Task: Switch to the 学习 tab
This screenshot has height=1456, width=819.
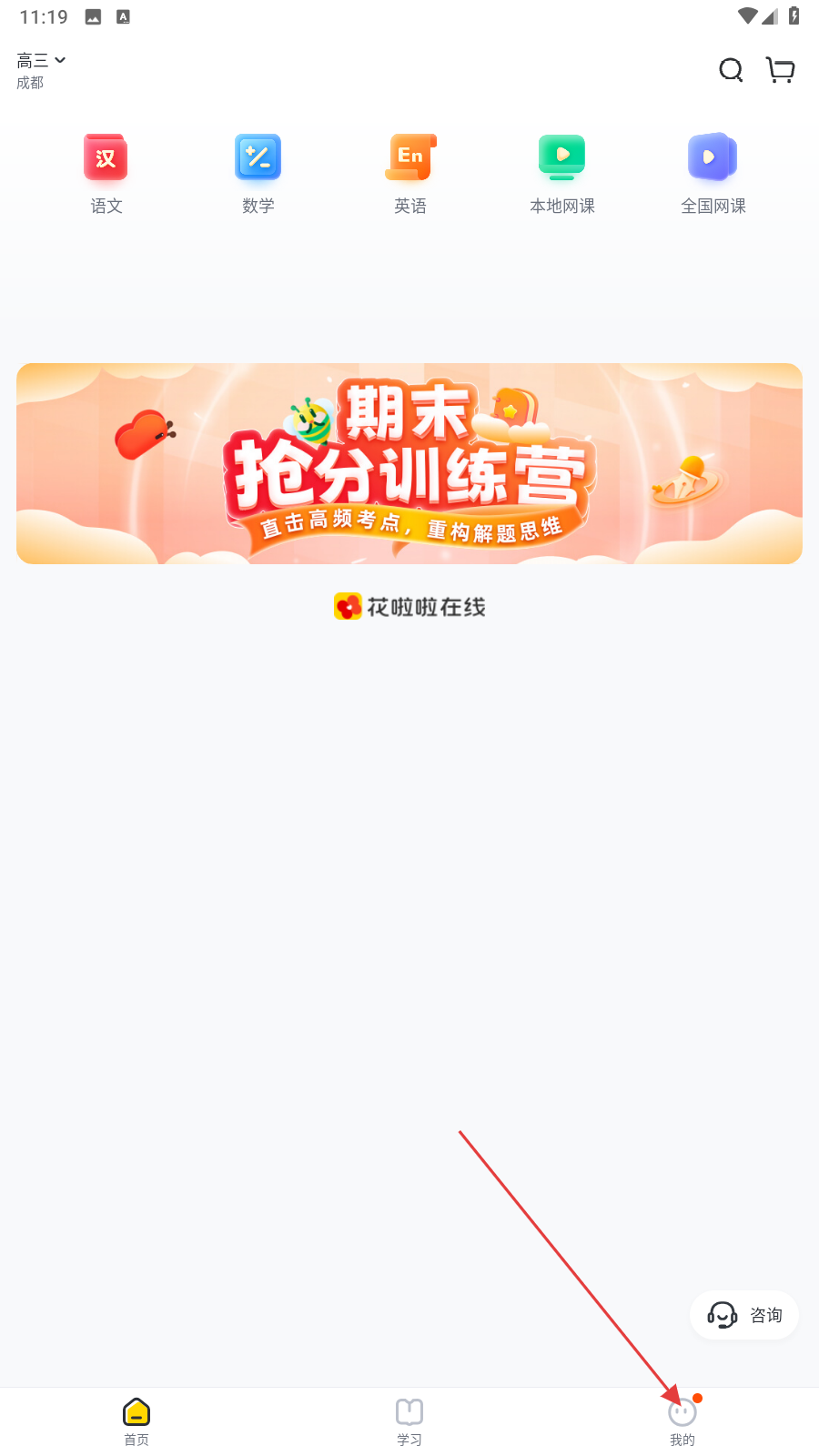Action: (409, 1421)
